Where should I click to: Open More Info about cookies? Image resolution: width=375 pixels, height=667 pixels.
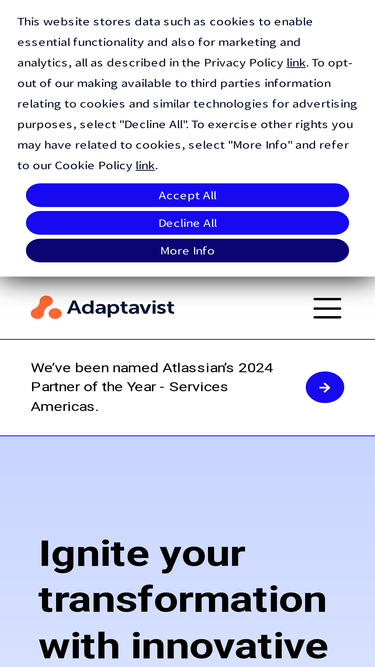tap(187, 251)
